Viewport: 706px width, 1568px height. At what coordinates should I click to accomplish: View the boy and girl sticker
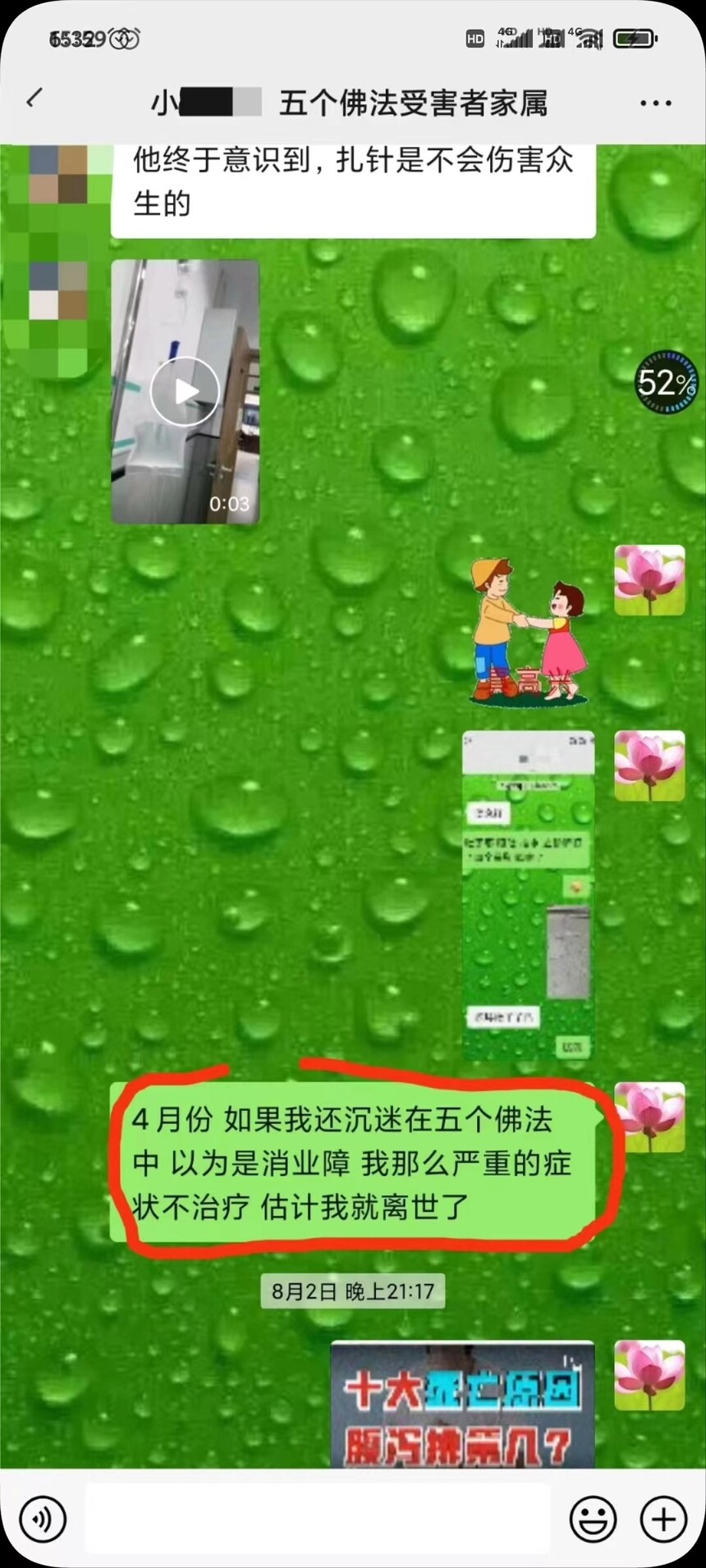(x=529, y=630)
